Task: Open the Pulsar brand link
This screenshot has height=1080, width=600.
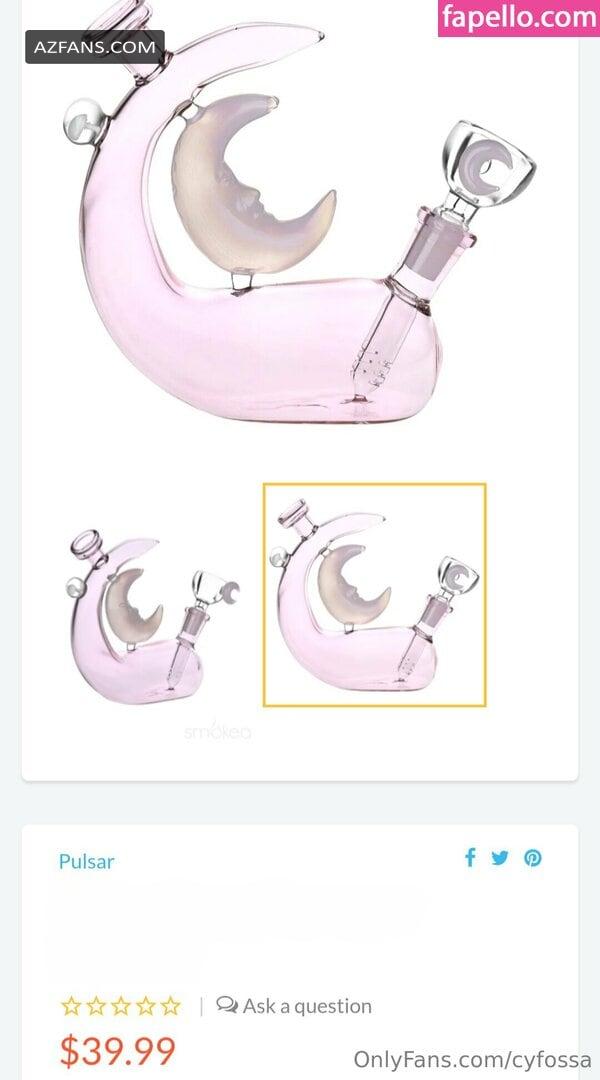Action: [x=86, y=861]
